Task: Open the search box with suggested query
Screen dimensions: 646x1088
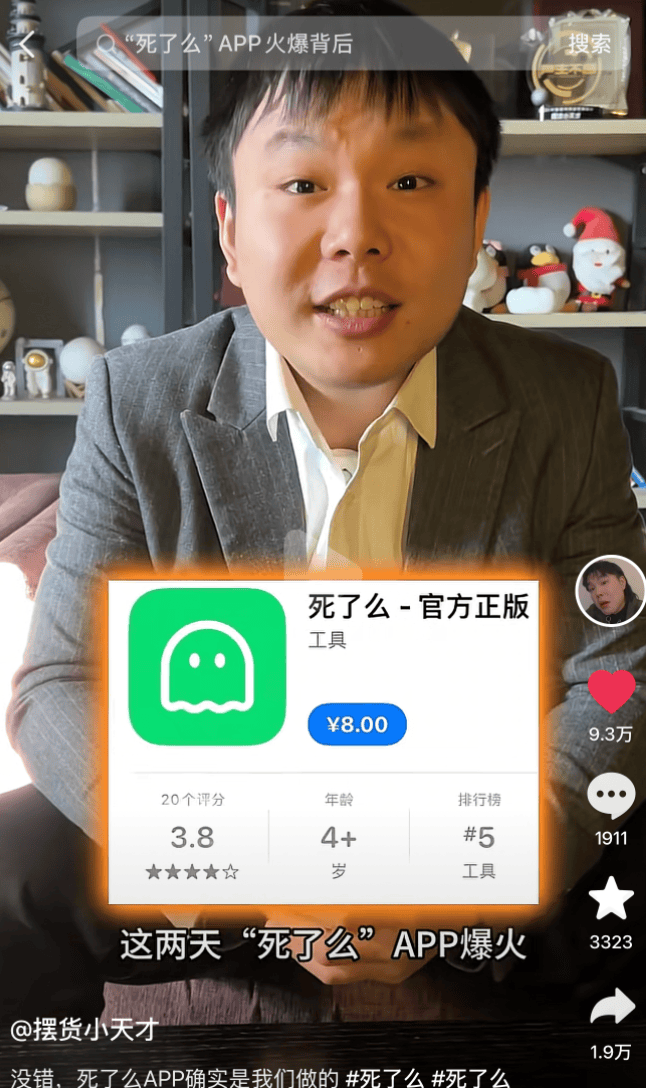Action: [300, 43]
